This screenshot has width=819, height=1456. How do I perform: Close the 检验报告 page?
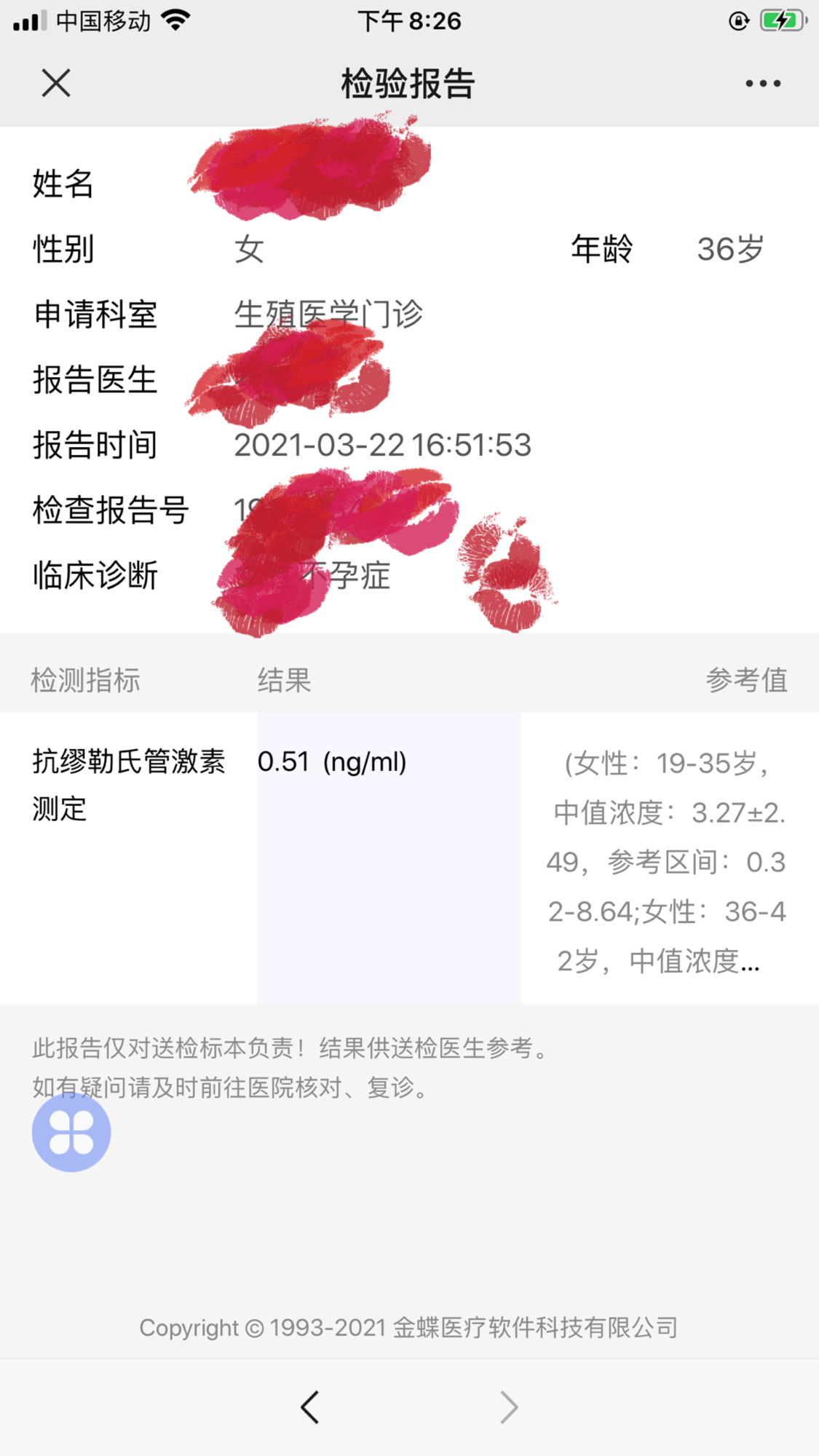coord(56,83)
